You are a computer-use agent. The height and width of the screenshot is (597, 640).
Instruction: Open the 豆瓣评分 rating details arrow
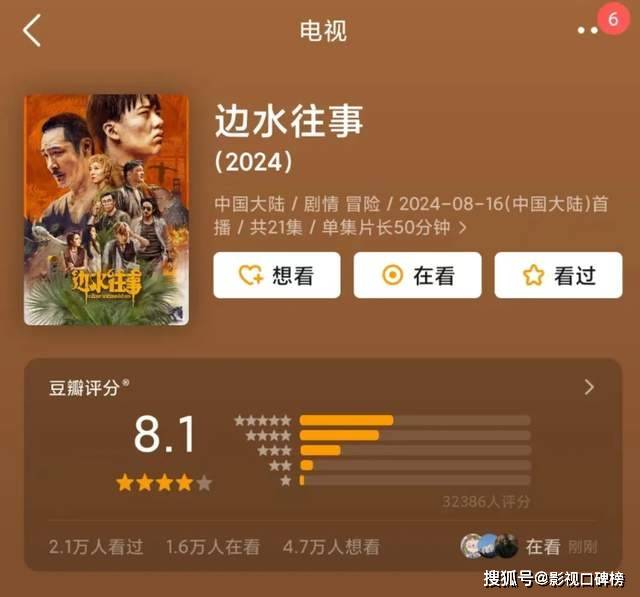tap(589, 387)
